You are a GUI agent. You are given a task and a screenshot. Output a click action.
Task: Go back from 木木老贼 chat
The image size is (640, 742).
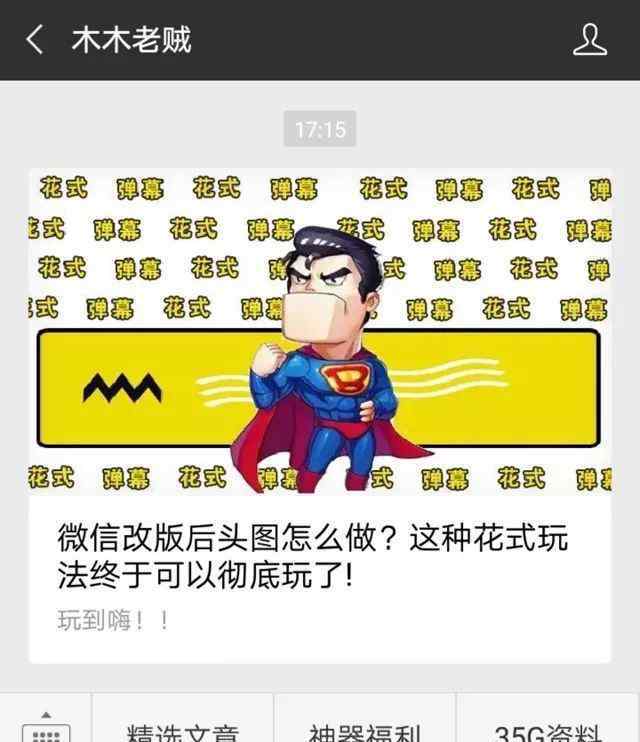36,40
